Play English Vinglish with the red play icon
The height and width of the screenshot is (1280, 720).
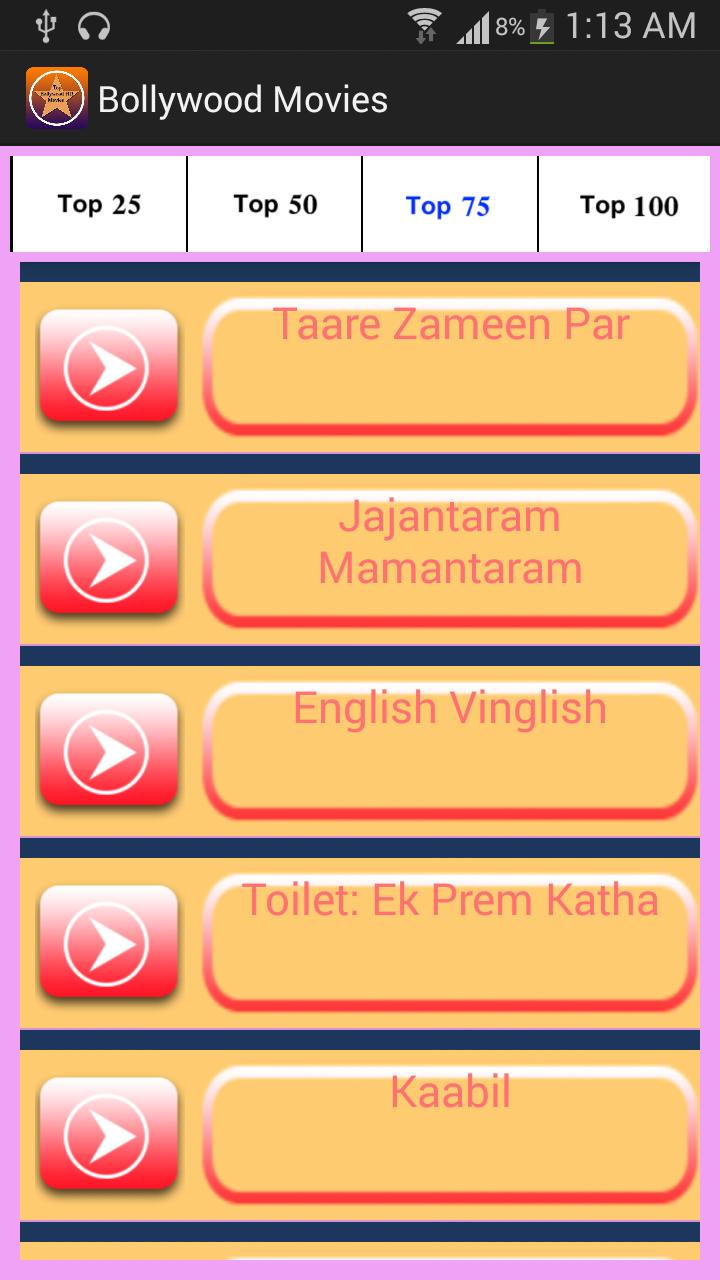click(x=108, y=751)
